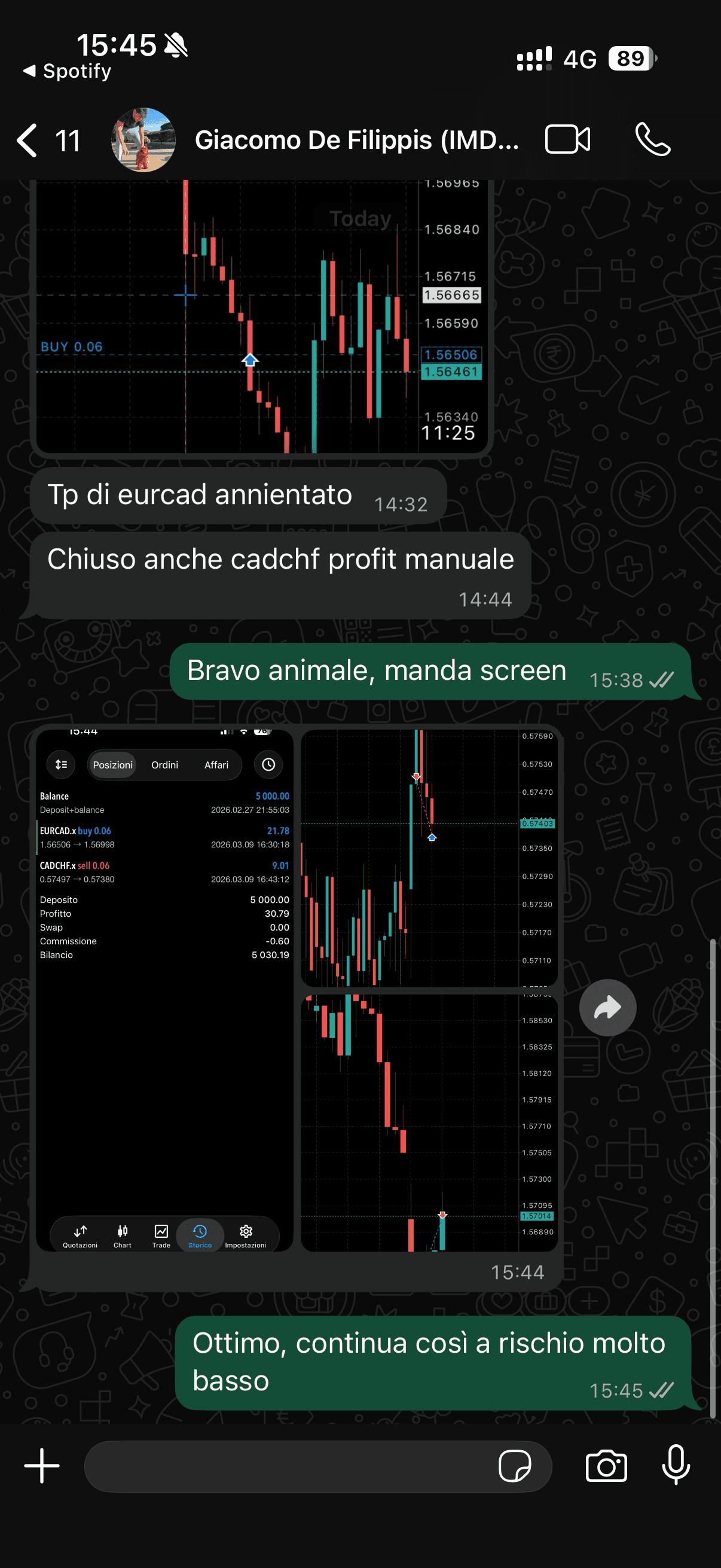Record a voice message with the microphone
Image resolution: width=721 pixels, height=1568 pixels.
676,1466
